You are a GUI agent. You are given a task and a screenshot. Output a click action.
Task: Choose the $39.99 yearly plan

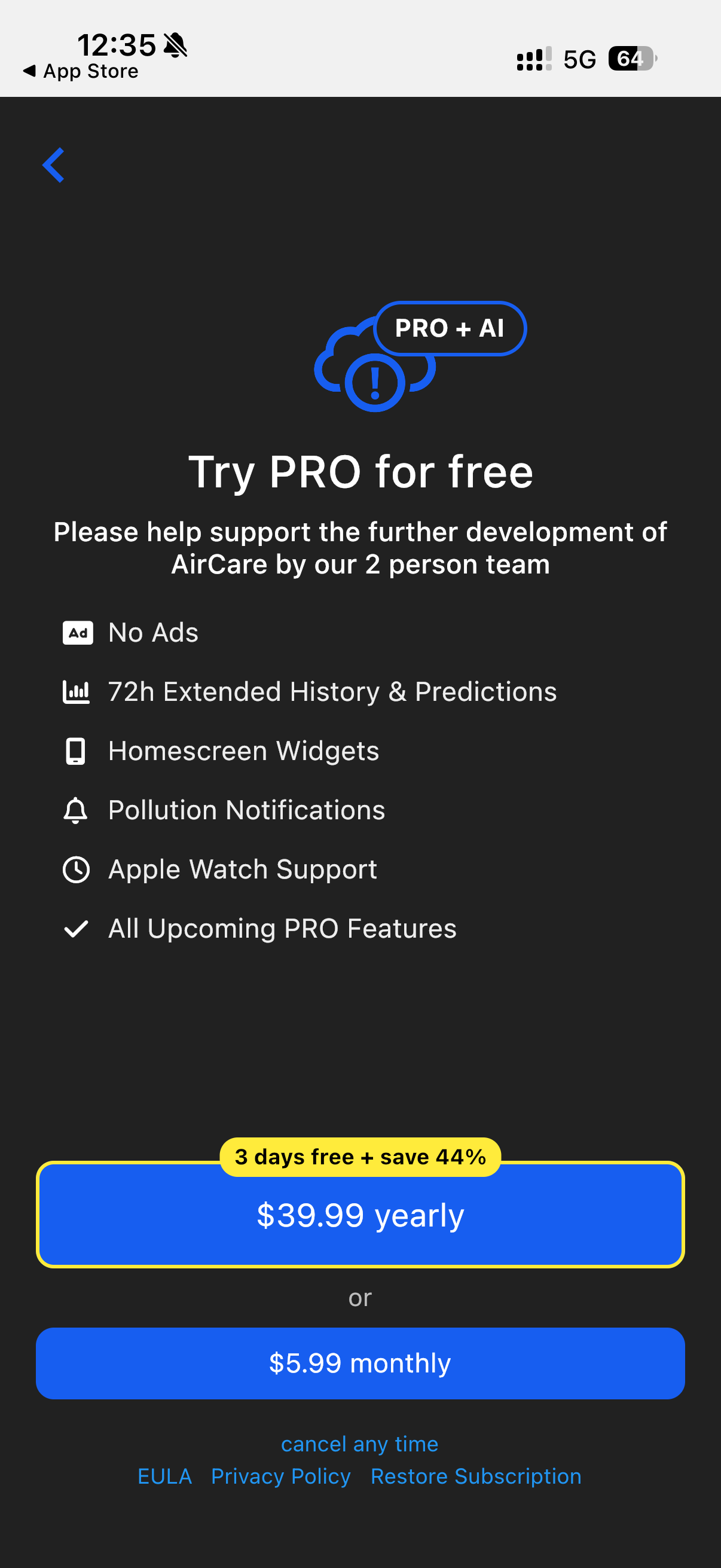(360, 1215)
